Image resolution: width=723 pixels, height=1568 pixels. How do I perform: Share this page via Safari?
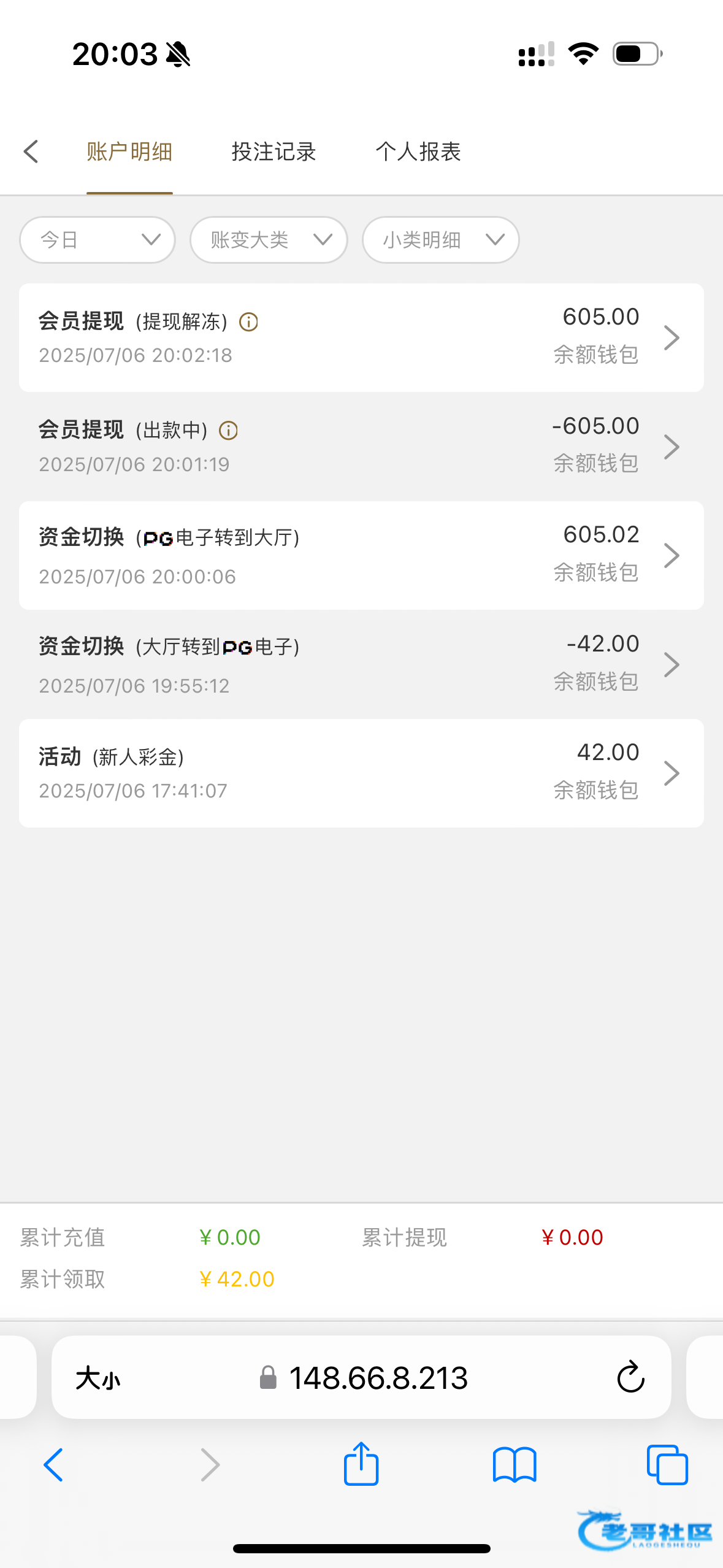pyautogui.click(x=361, y=1464)
